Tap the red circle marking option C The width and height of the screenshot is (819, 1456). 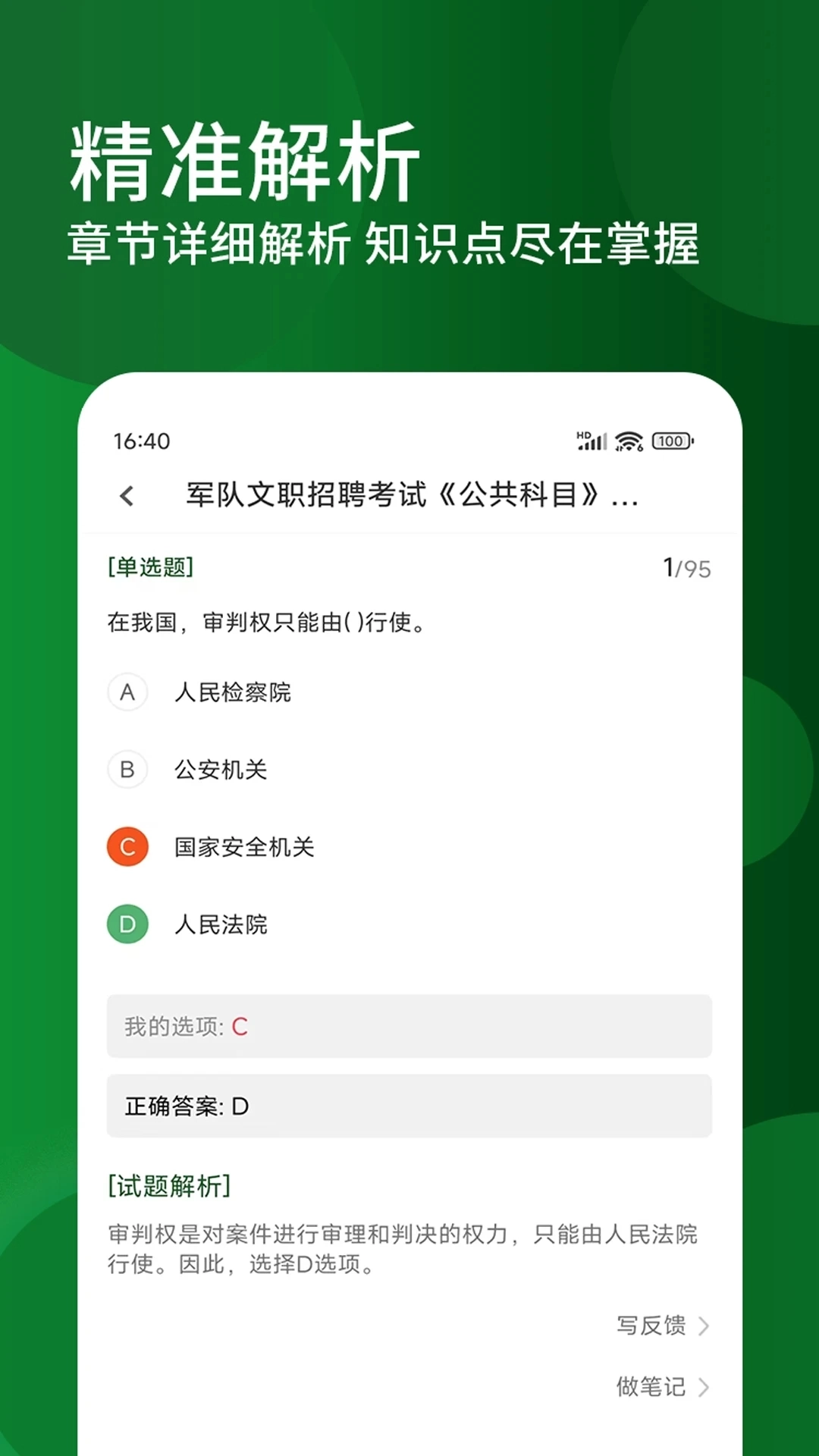click(x=127, y=847)
